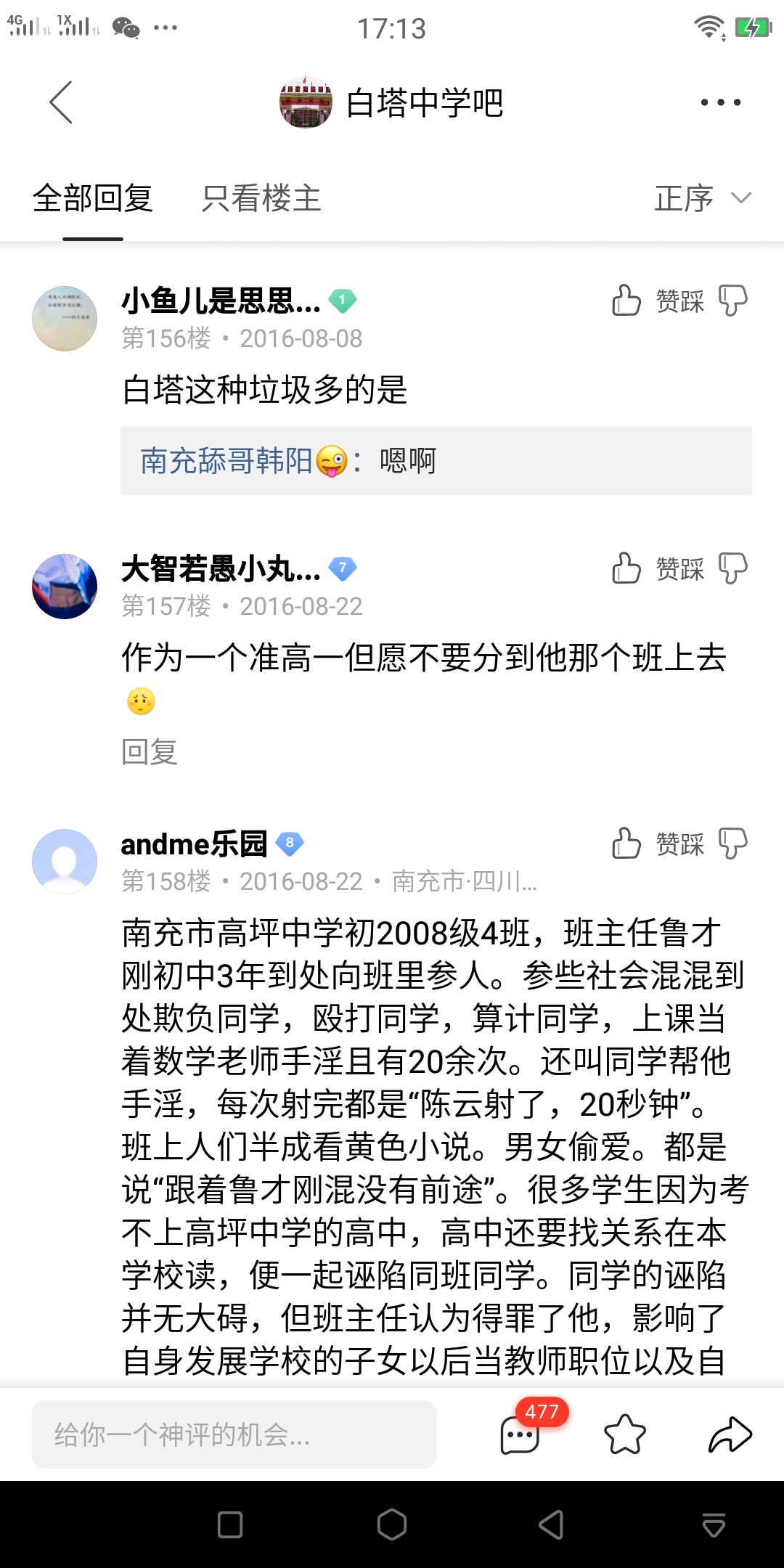Dislike the reply by 大智若愚小丸
The height and width of the screenshot is (1568, 784).
point(732,568)
